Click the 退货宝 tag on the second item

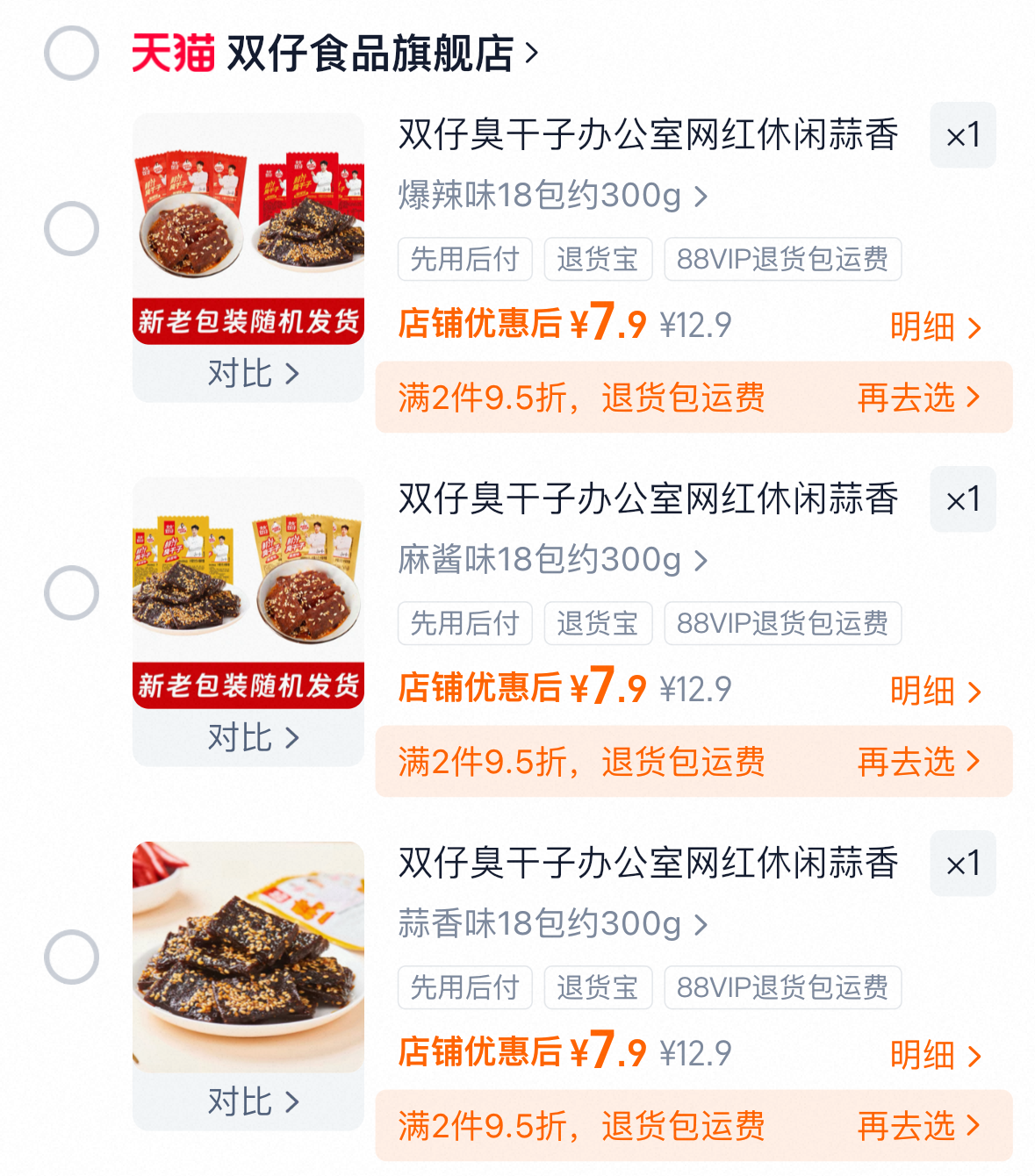point(598,623)
